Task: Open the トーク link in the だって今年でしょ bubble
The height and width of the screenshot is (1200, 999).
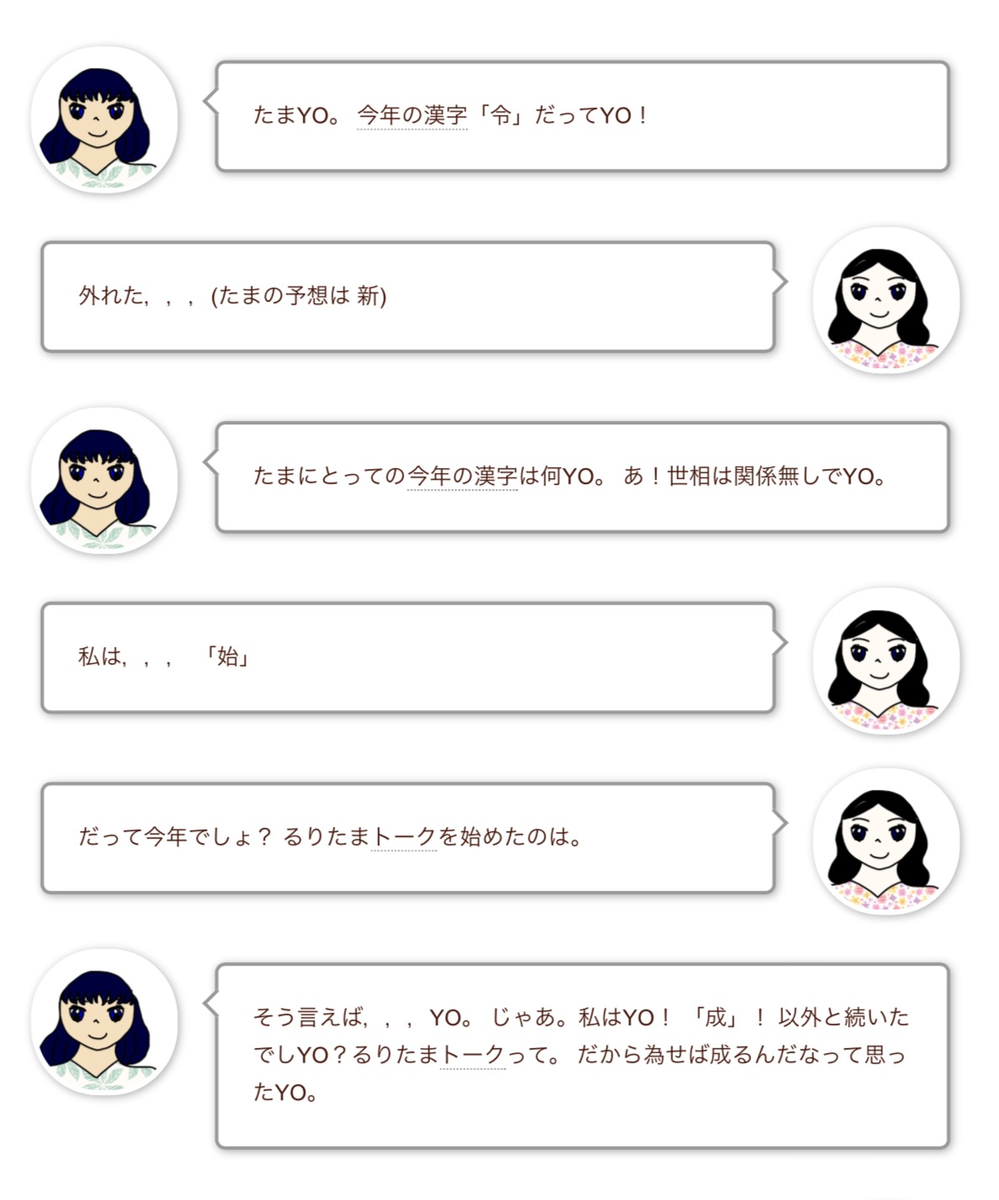Action: pyautogui.click(x=404, y=837)
